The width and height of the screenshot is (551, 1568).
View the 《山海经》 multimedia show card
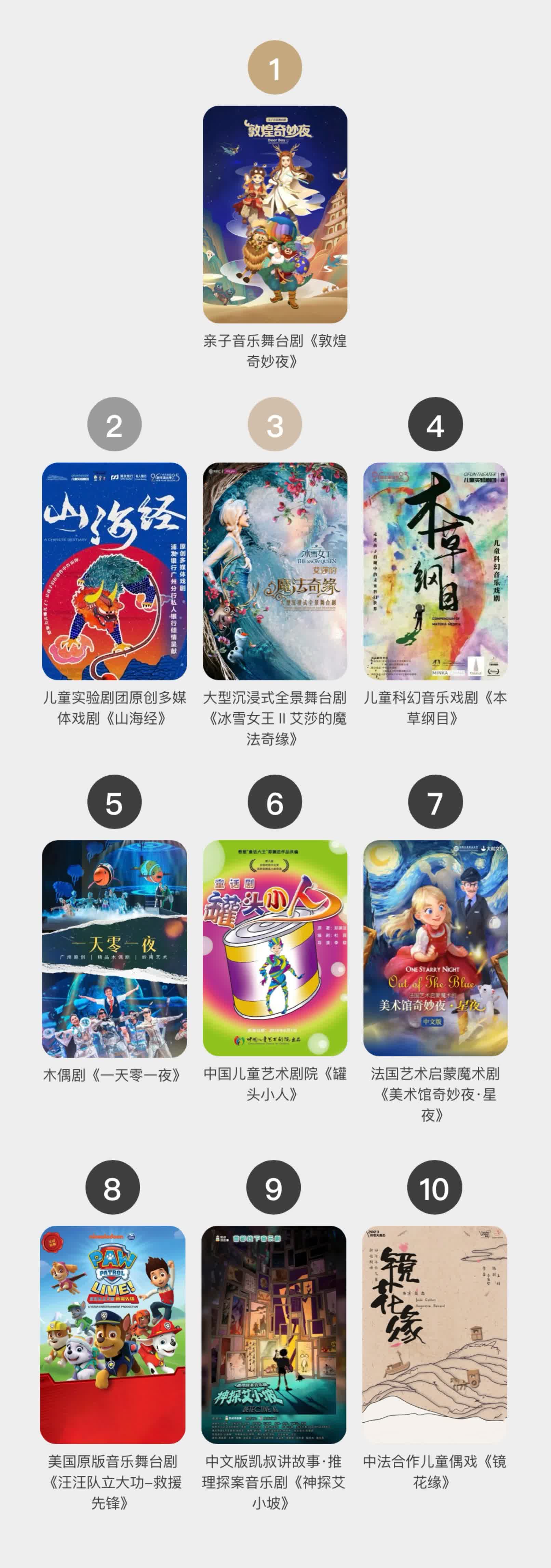[x=114, y=571]
